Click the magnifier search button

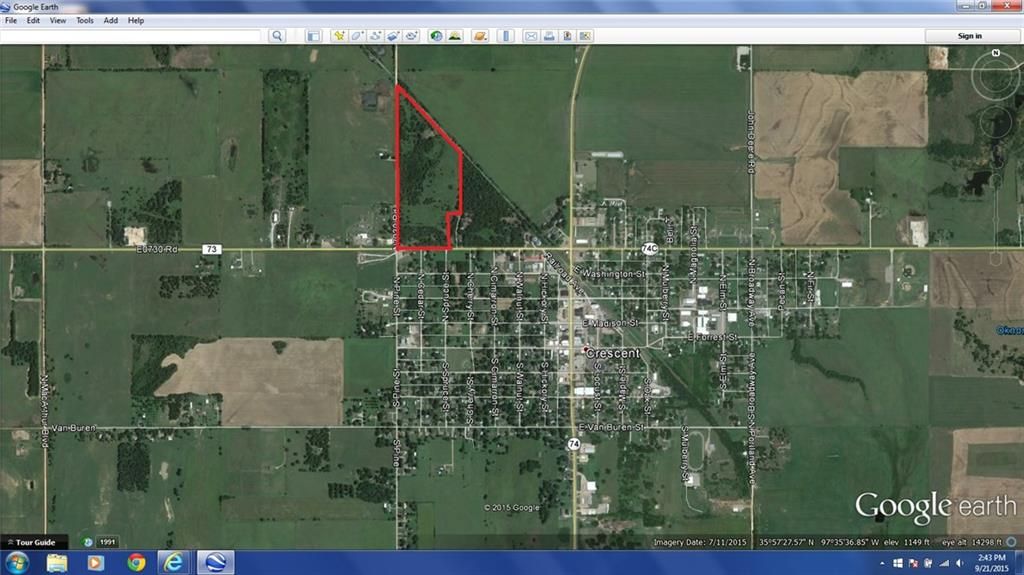[277, 36]
